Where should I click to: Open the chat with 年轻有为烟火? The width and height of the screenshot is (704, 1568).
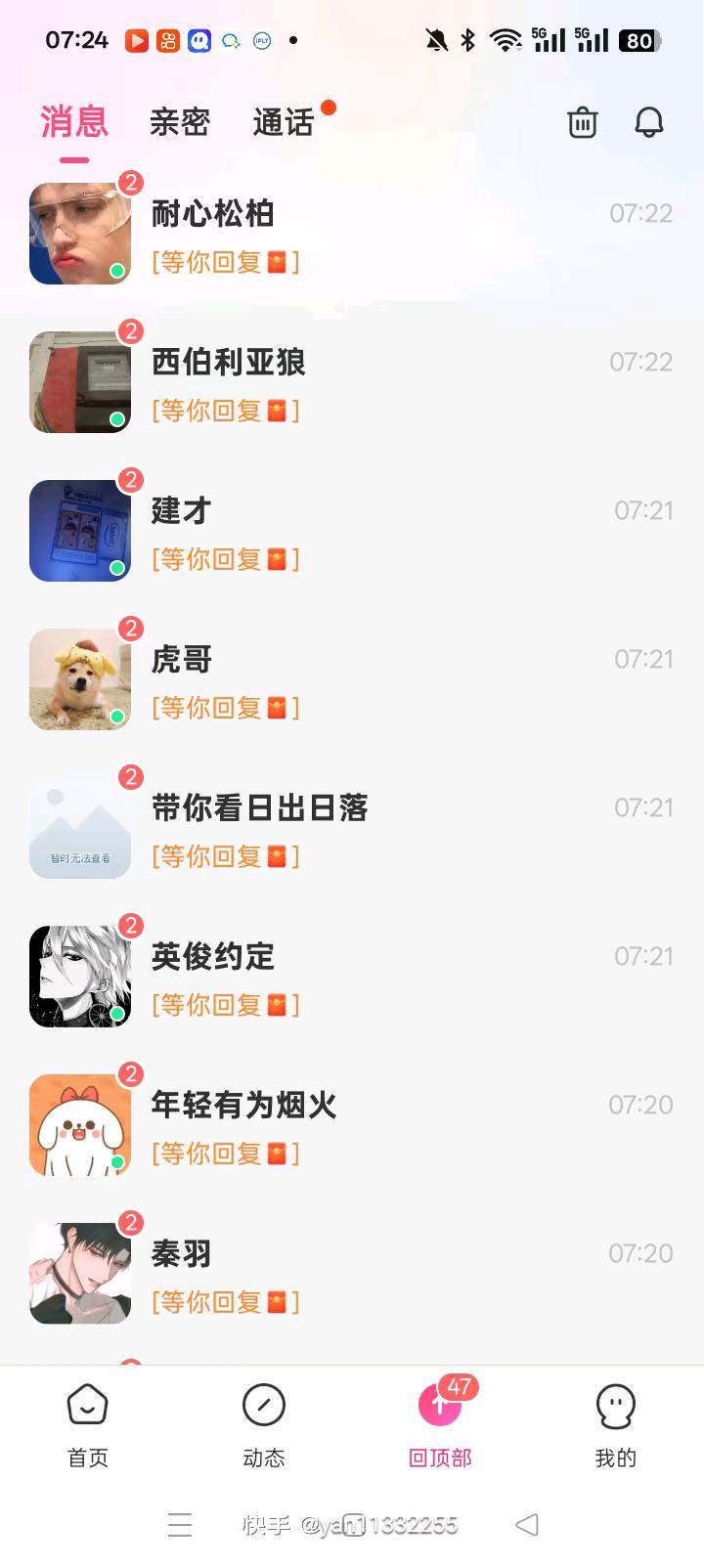[352, 1125]
